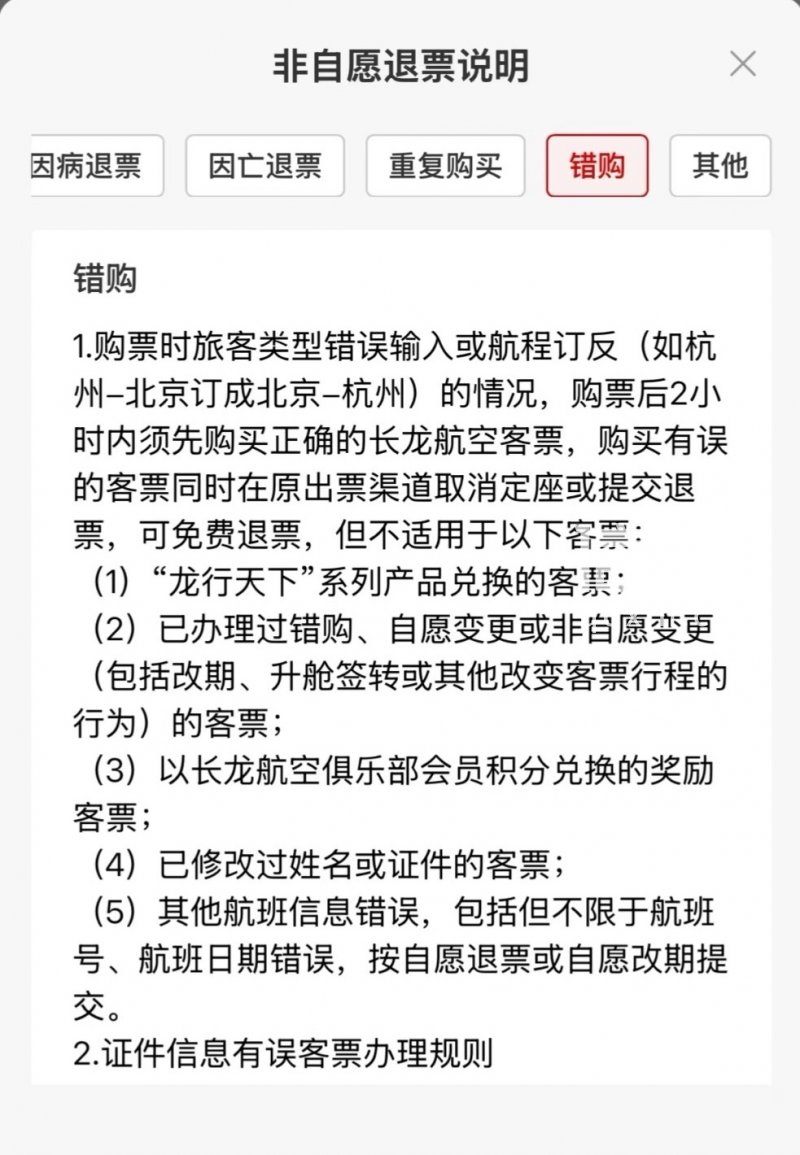Select the 因亡退票 chip
This screenshot has width=800, height=1155.
265,166
